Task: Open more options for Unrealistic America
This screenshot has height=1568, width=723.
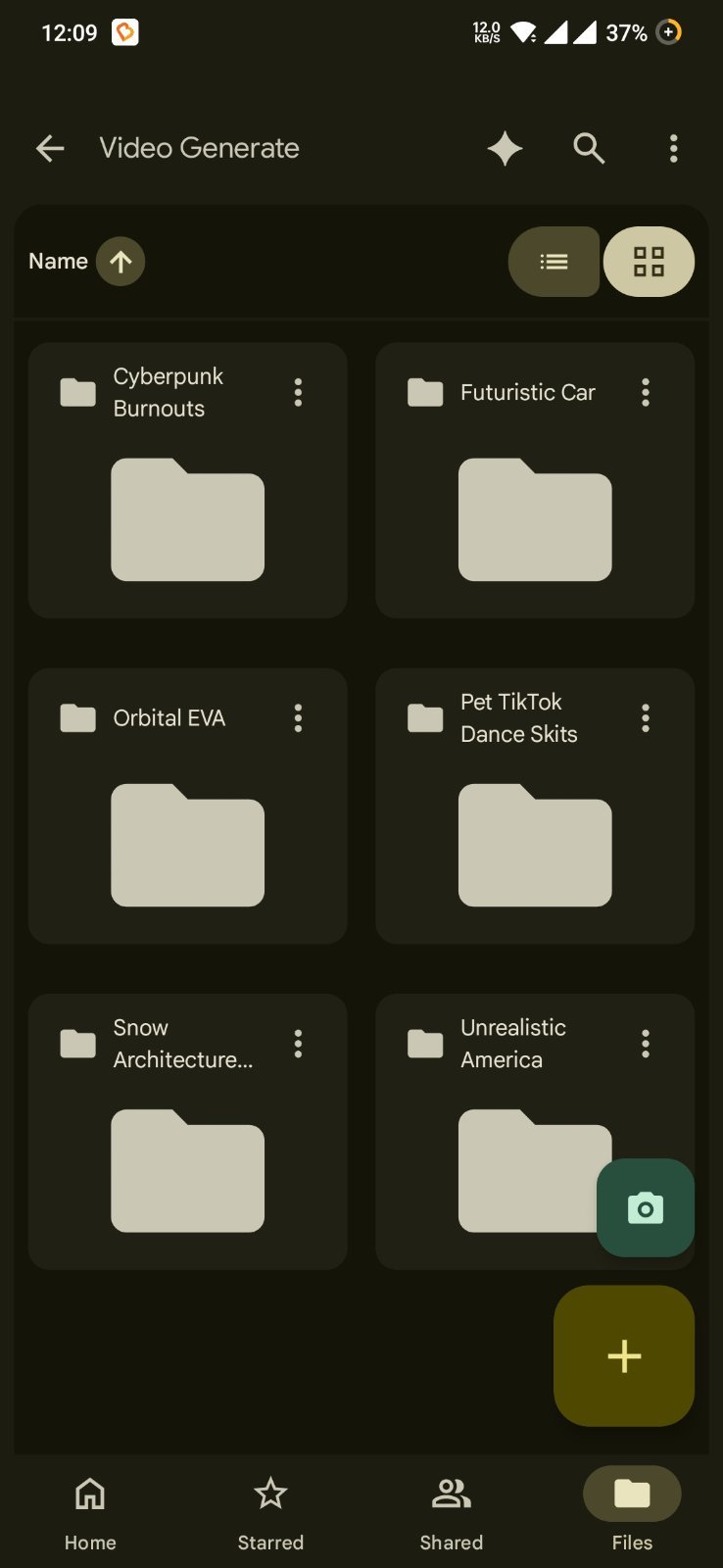Action: point(646,1044)
